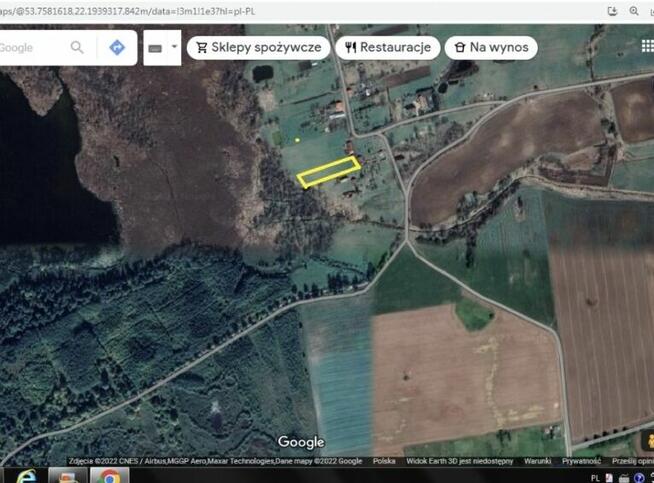Select the Na wynos chip
This screenshot has height=483, width=654.
pos(491,47)
